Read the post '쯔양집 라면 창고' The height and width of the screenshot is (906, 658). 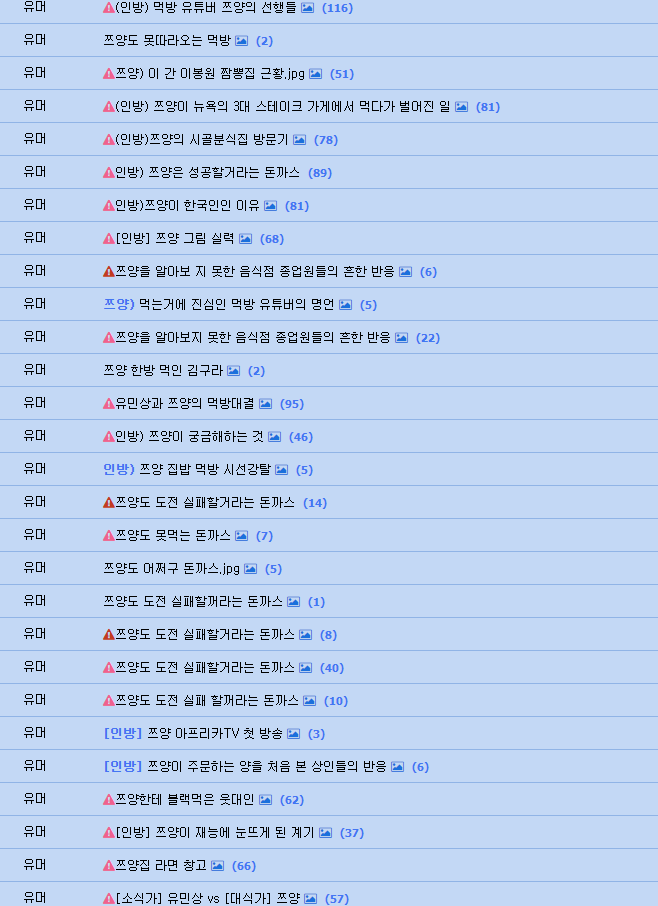coord(161,866)
